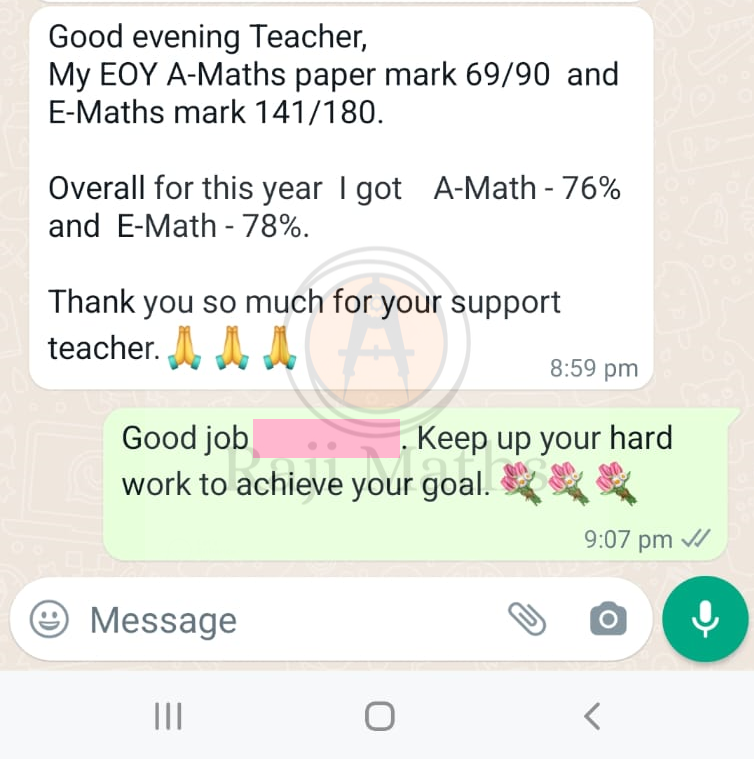Open the camera from the message bar
The height and width of the screenshot is (759, 754).
point(608,620)
